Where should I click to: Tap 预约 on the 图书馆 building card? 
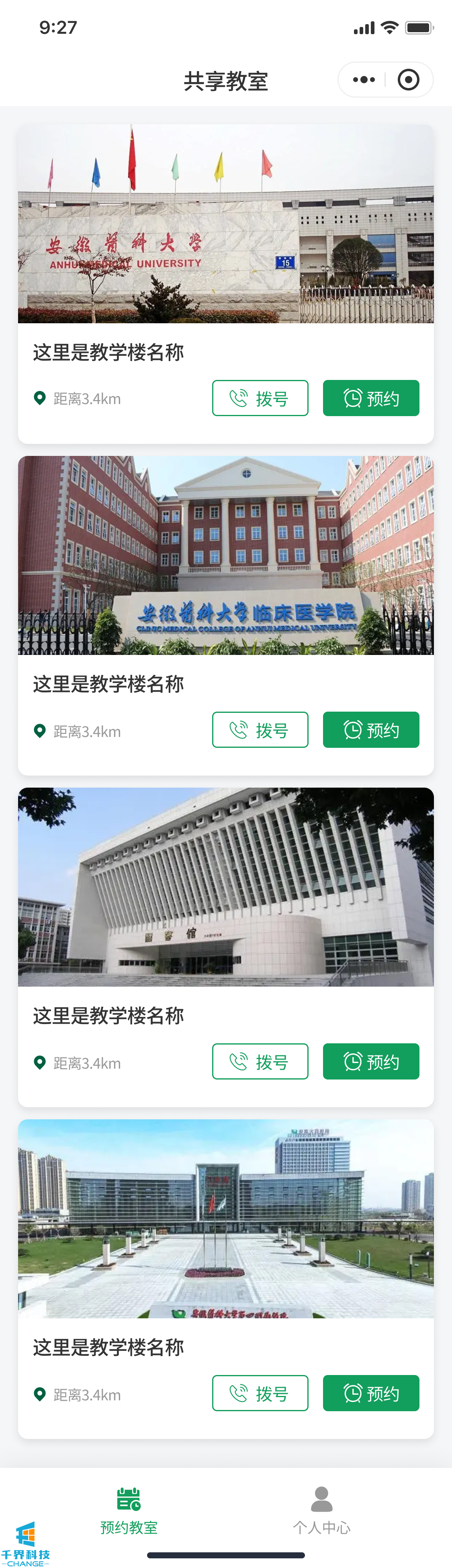(370, 1061)
